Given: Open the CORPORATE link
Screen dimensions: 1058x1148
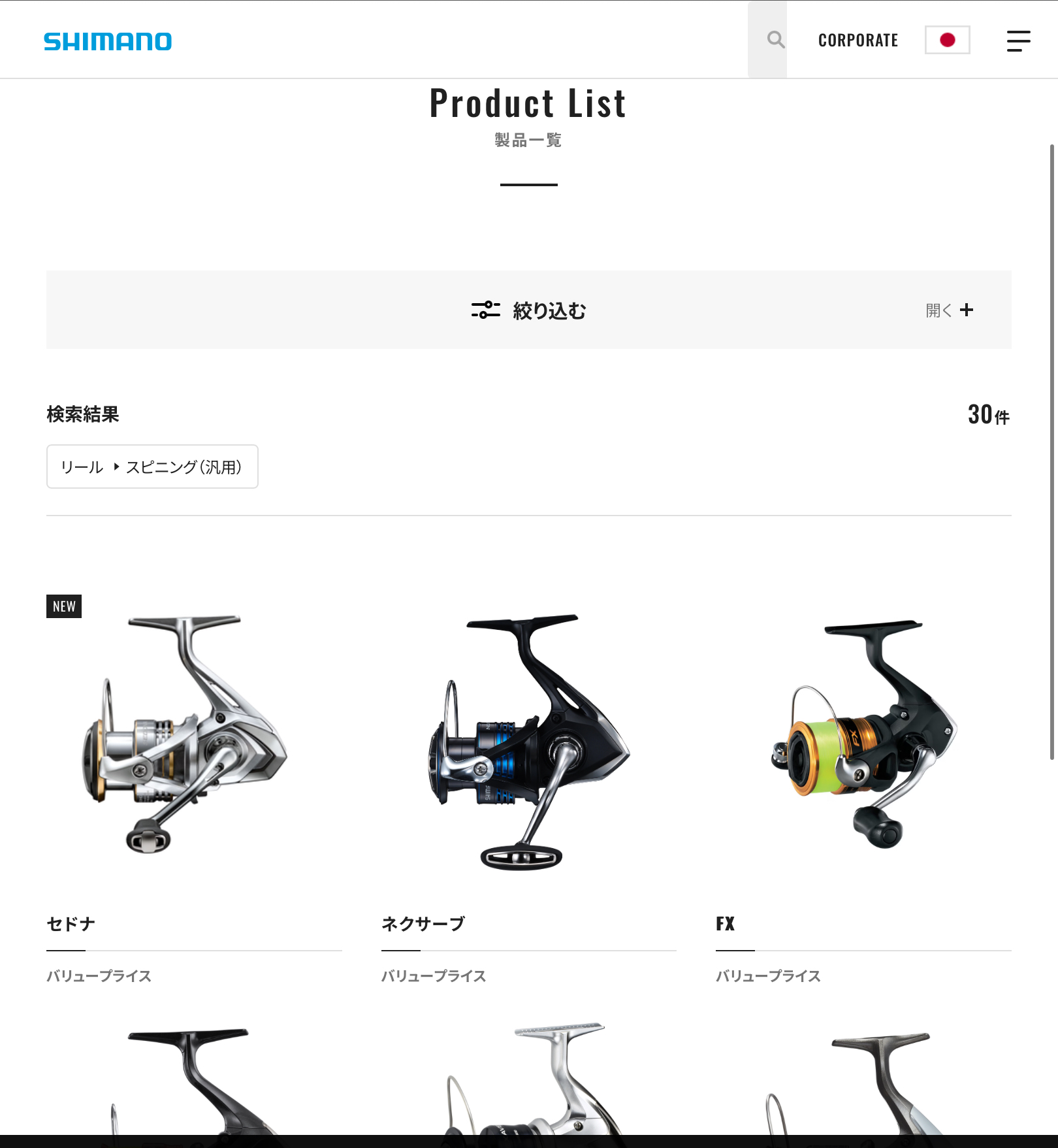Looking at the screenshot, I should tap(858, 41).
